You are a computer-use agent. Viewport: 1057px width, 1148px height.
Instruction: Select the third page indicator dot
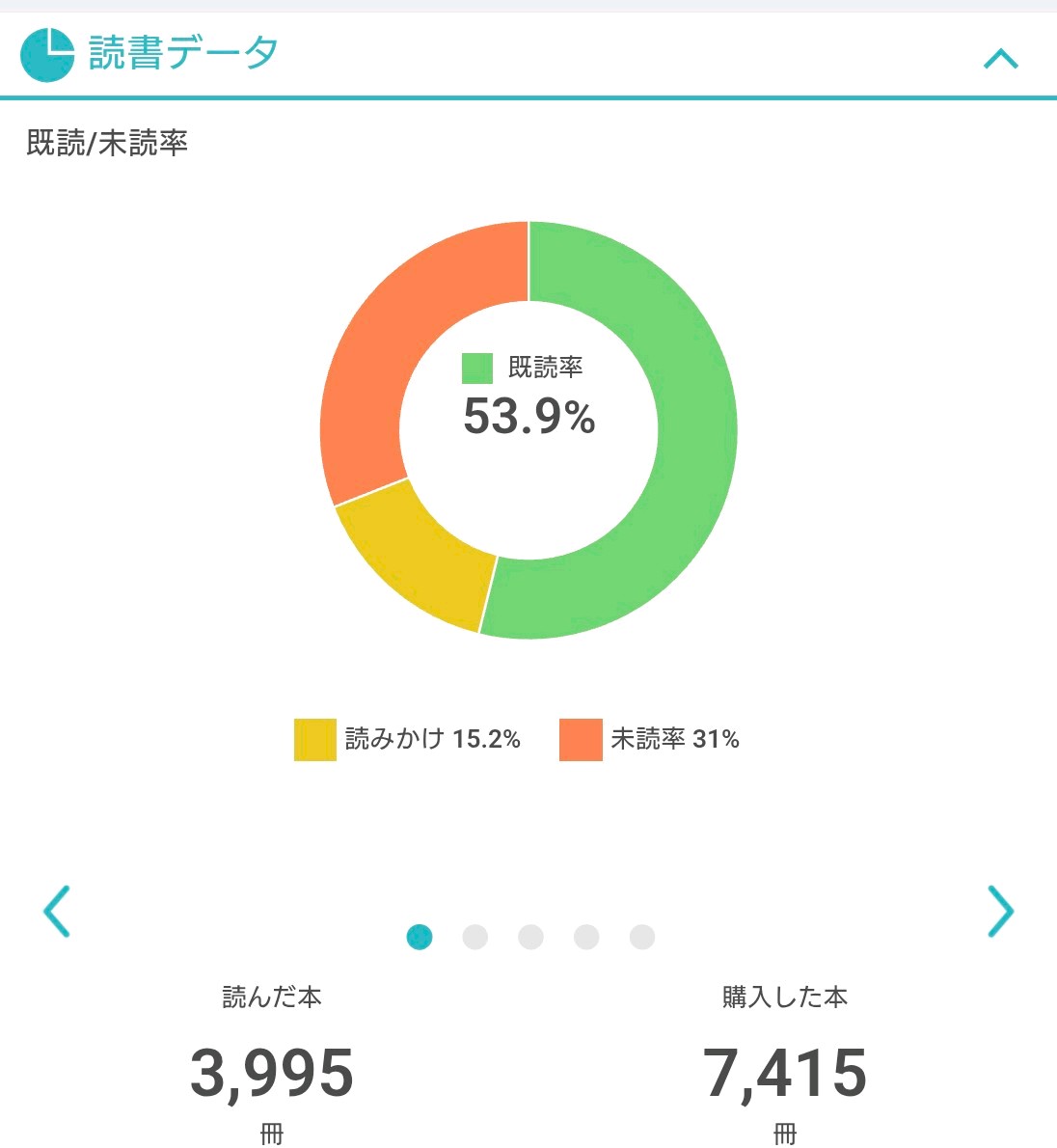tap(530, 937)
